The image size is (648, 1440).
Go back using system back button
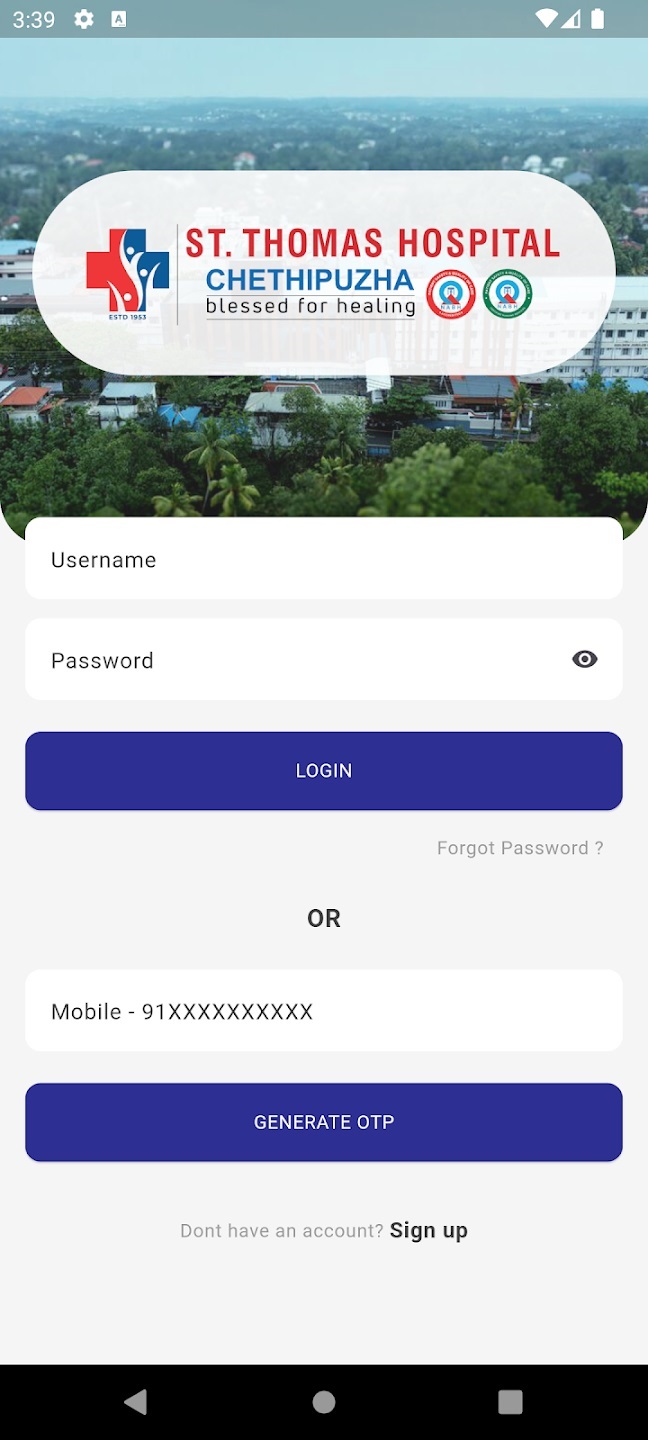[x=136, y=1402]
